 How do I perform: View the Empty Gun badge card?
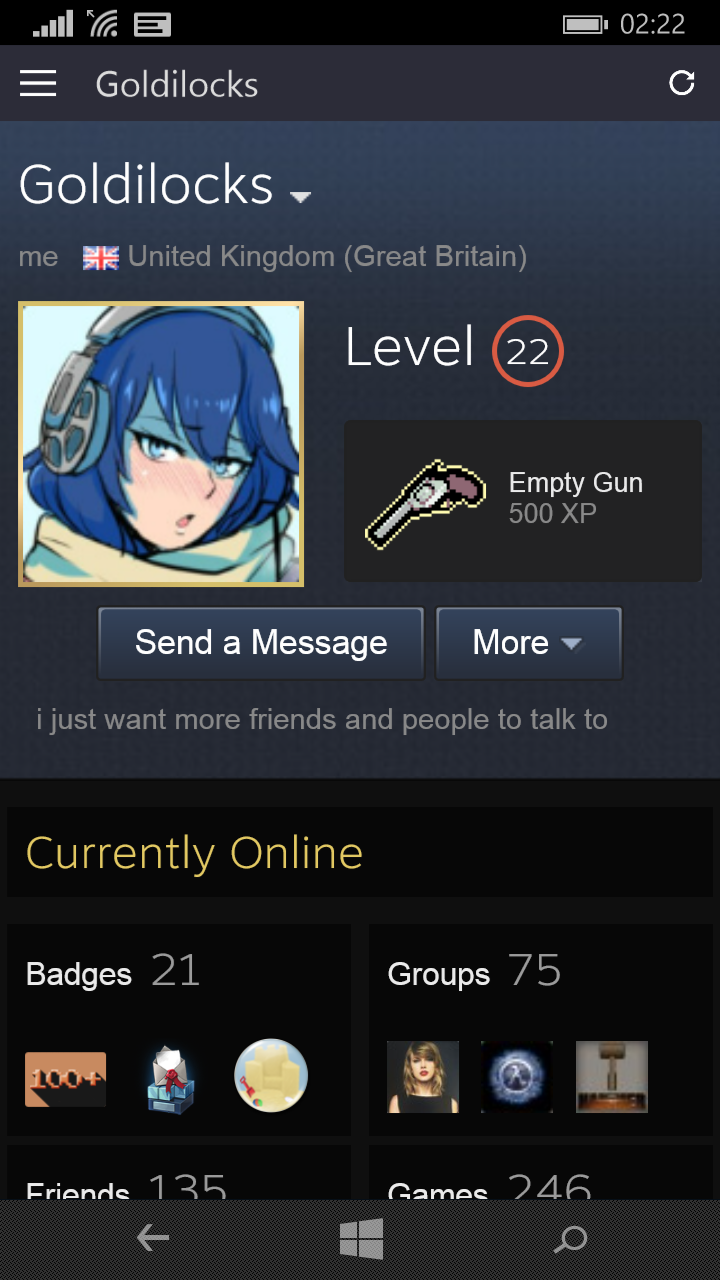(x=523, y=501)
